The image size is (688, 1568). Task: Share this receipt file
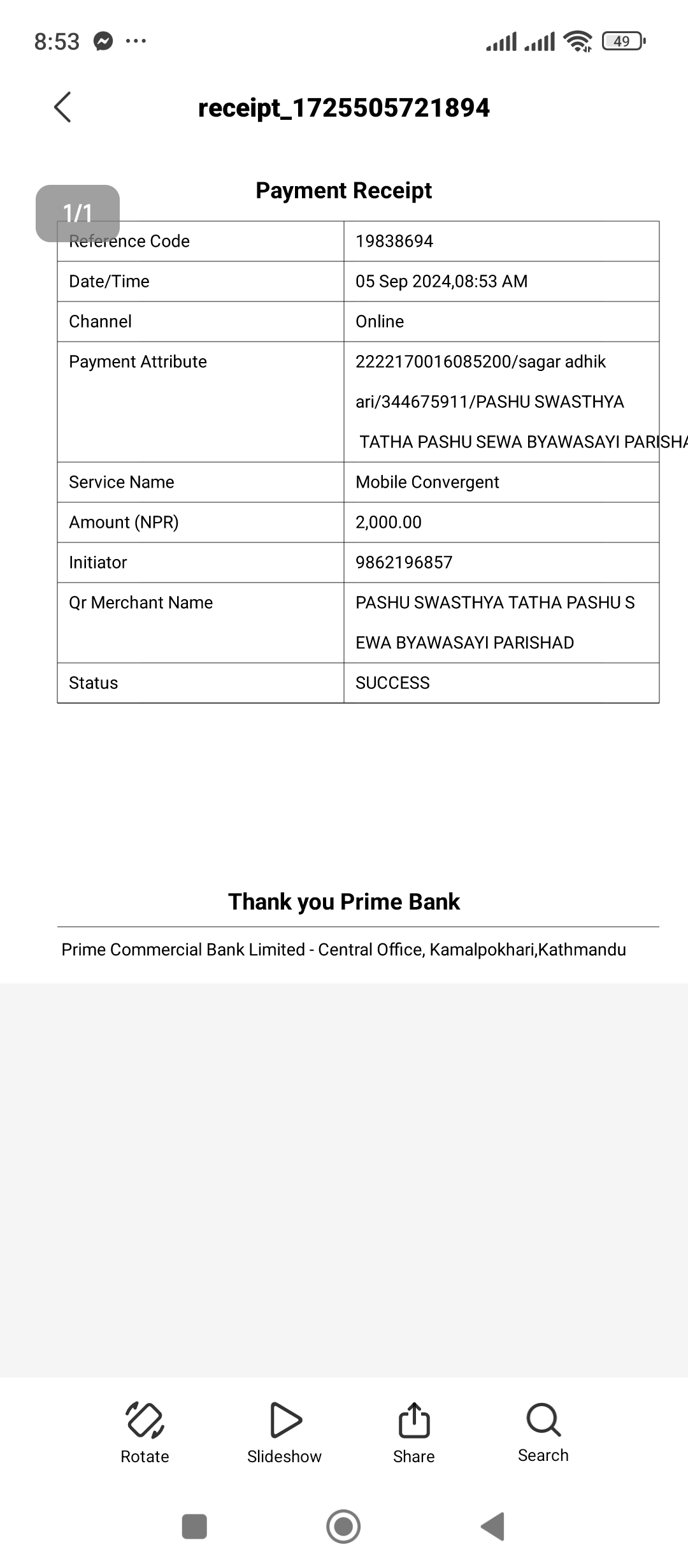tap(414, 1433)
